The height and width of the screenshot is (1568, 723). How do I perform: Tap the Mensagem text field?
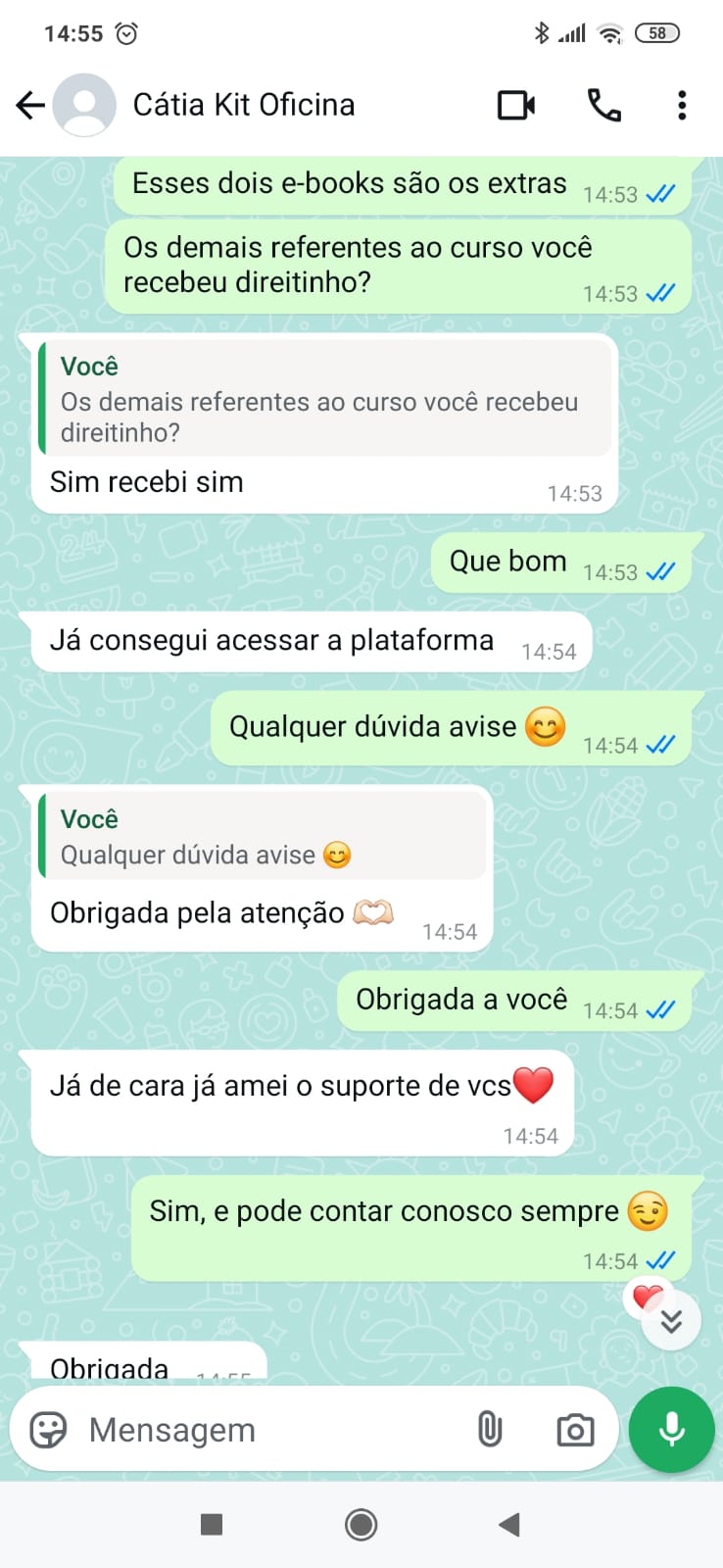(265, 1430)
